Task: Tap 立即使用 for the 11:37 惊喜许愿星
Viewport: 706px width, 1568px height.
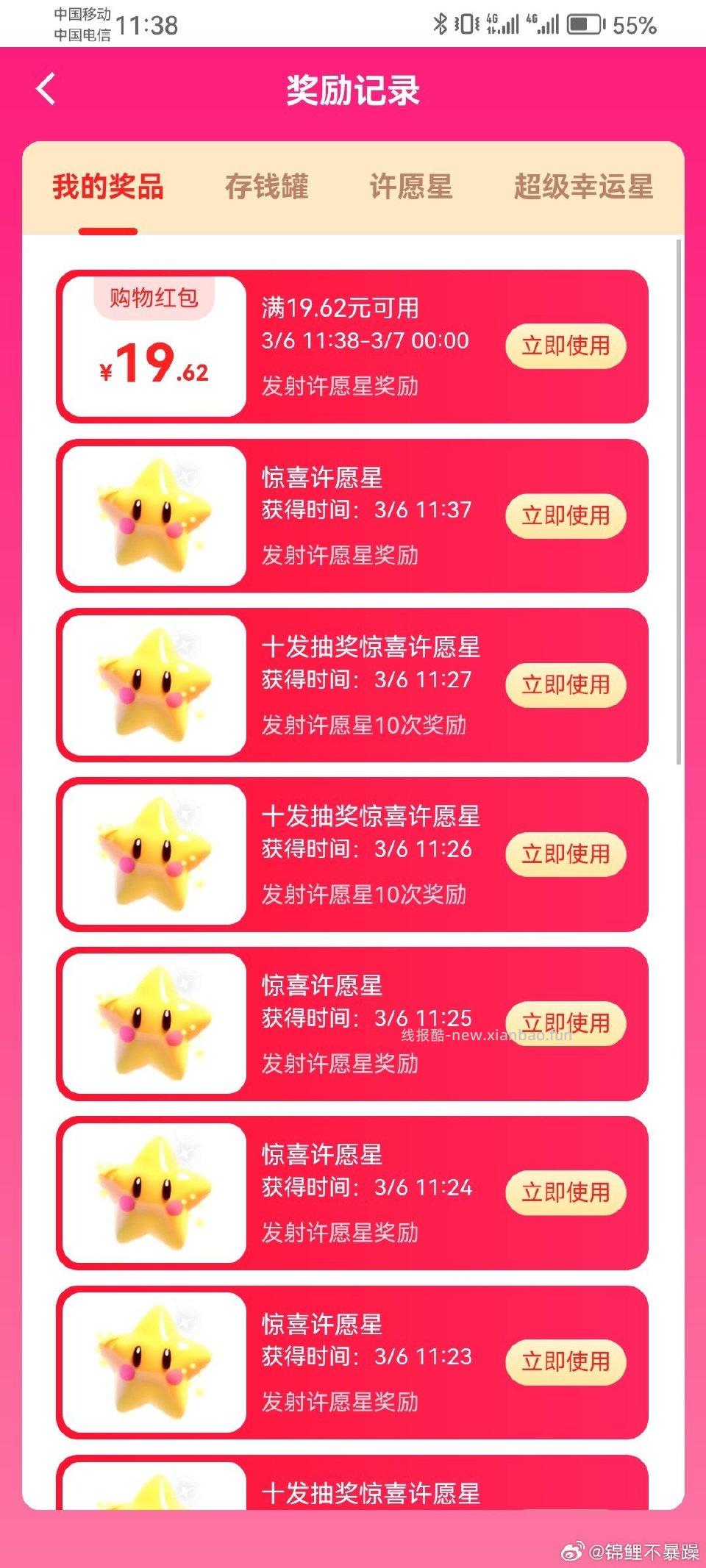Action: coord(566,515)
